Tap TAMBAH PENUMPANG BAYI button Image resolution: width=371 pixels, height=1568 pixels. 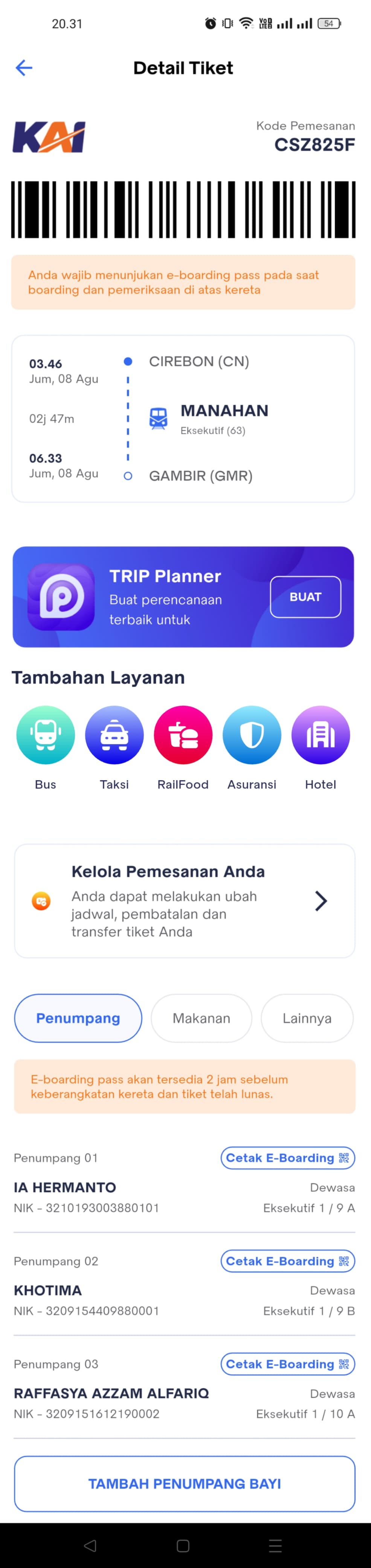(184, 1484)
